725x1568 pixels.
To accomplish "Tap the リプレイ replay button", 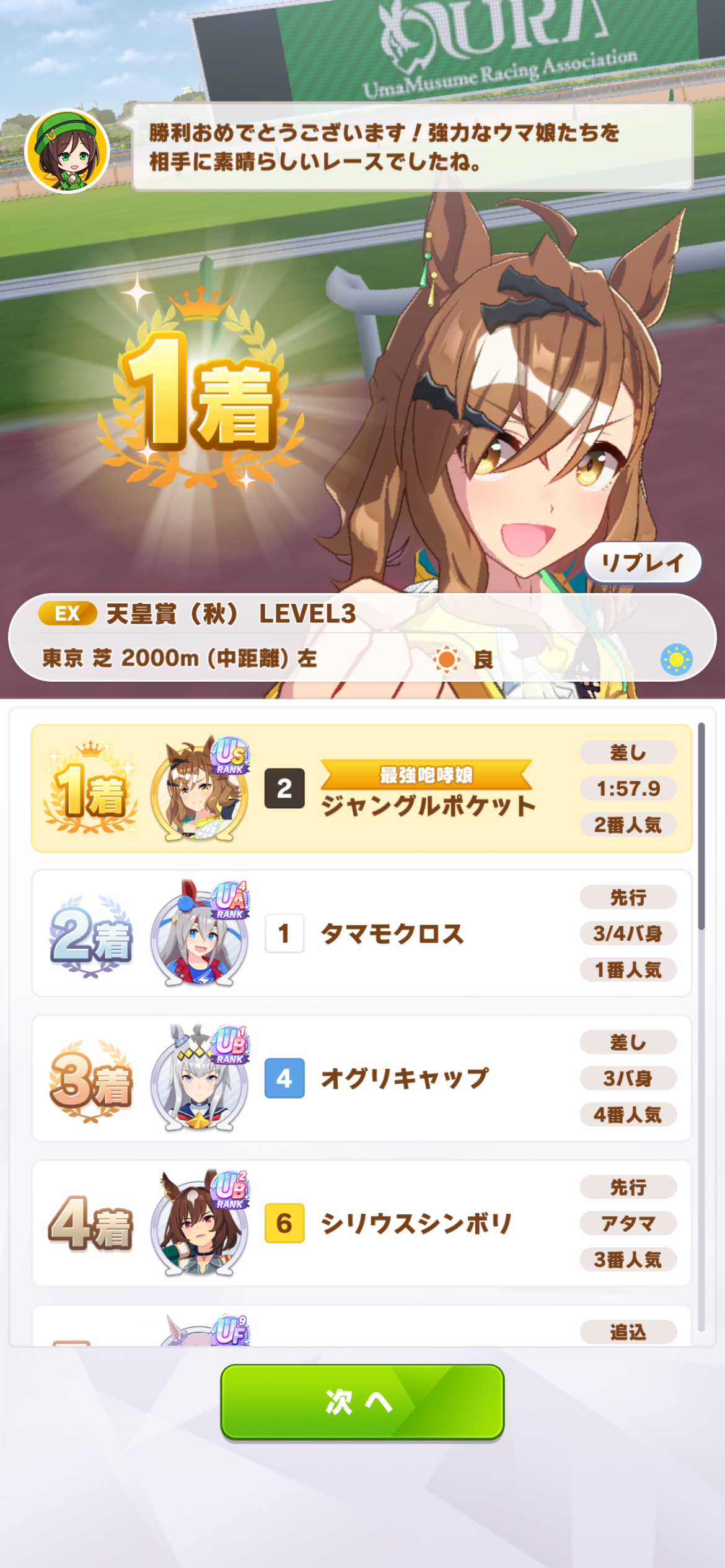I will pos(643,562).
